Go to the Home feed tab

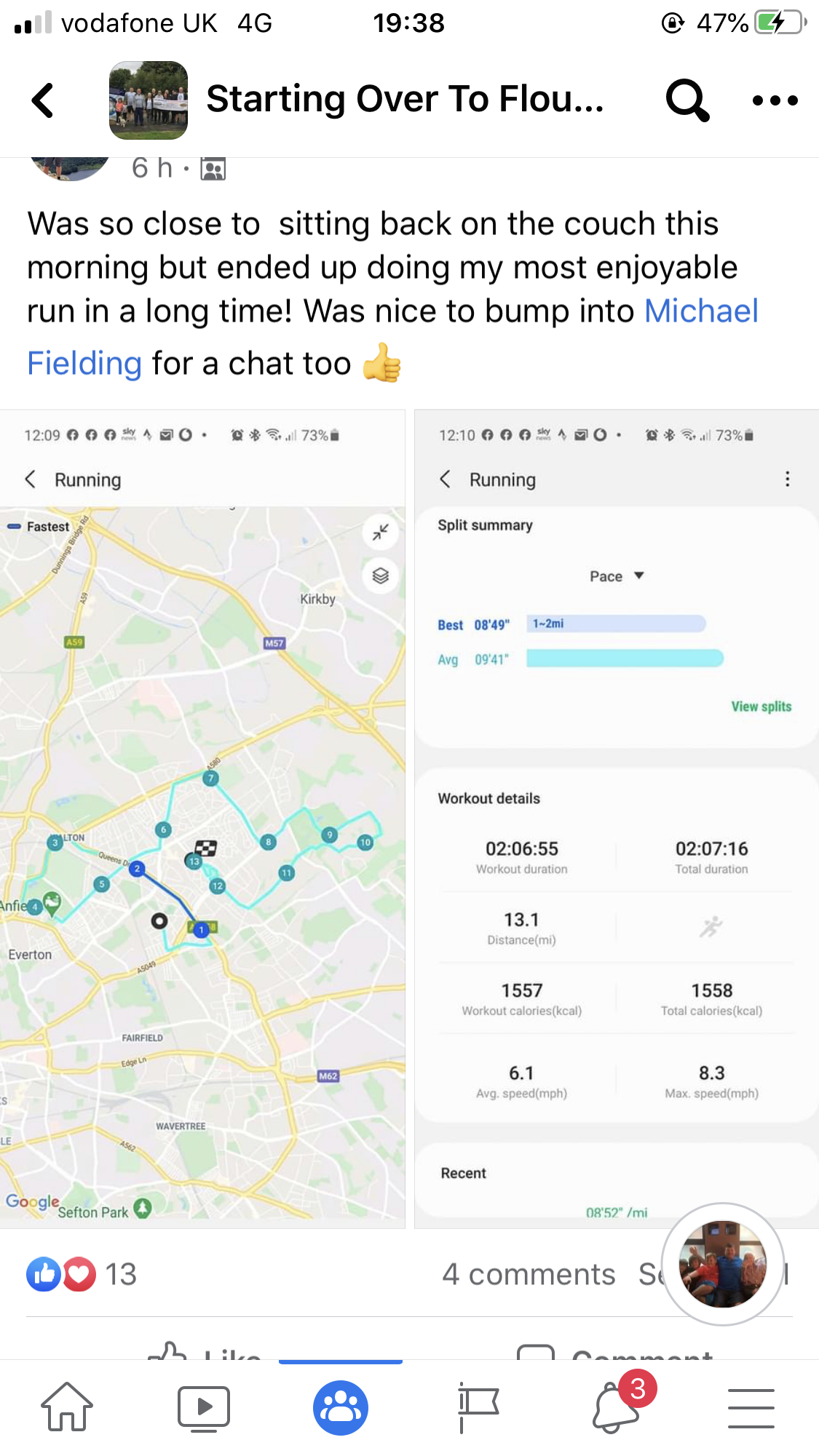[67, 1407]
